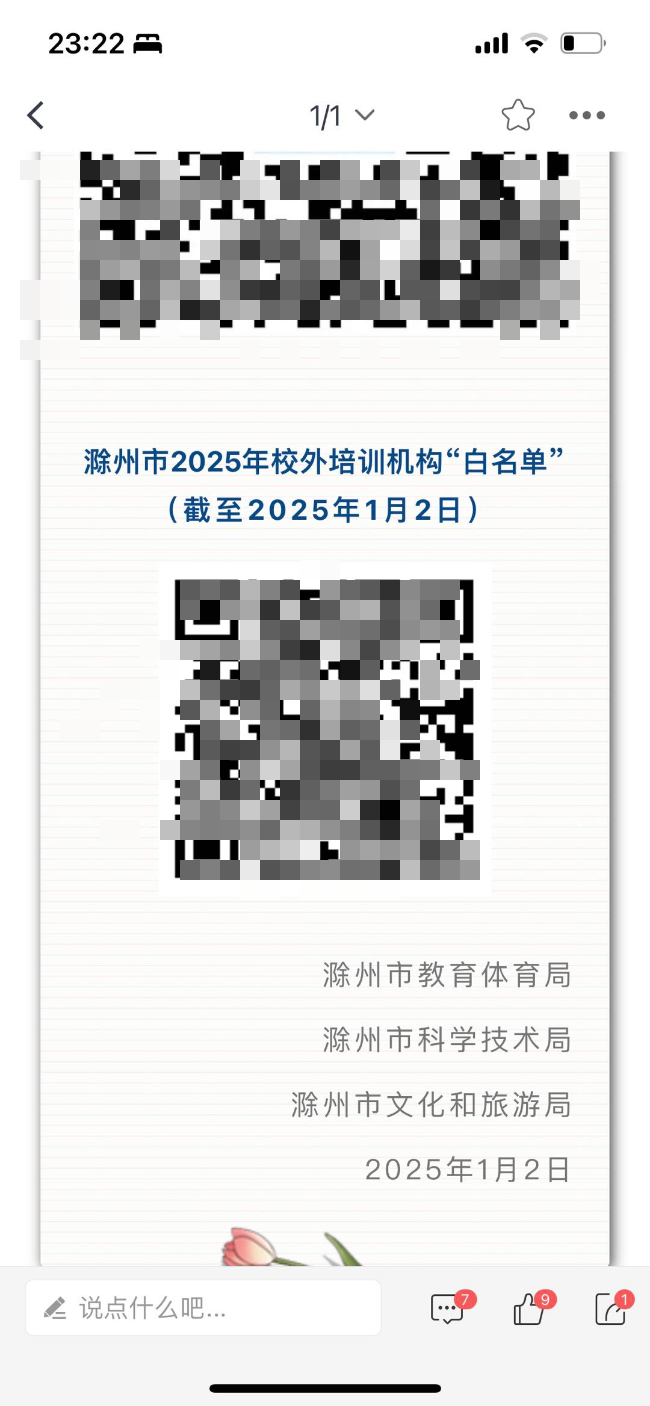Image resolution: width=650 pixels, height=1406 pixels.
Task: Like the post using the thumbs-up icon
Action: pos(529,1309)
